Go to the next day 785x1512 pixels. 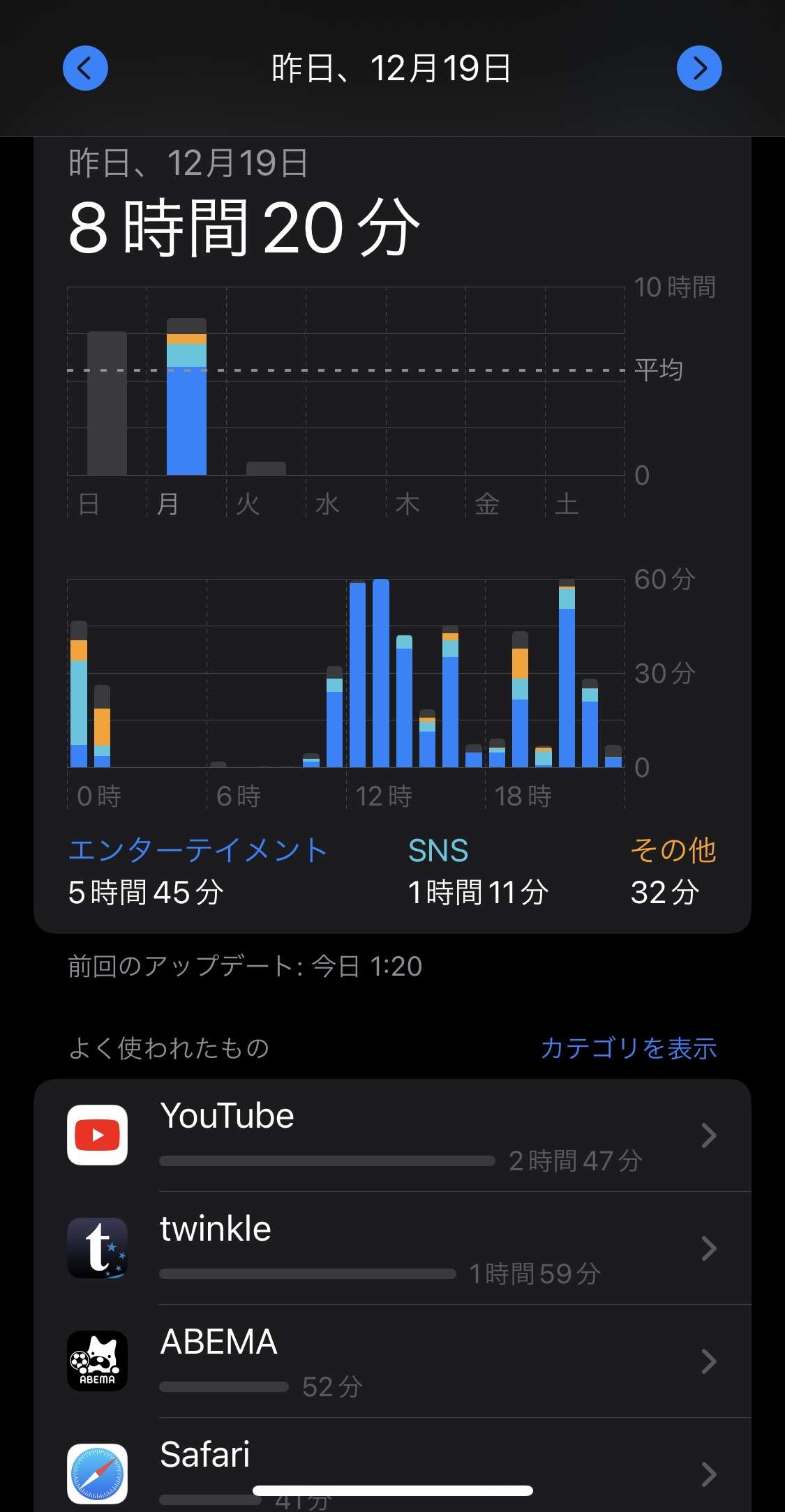pyautogui.click(x=699, y=68)
